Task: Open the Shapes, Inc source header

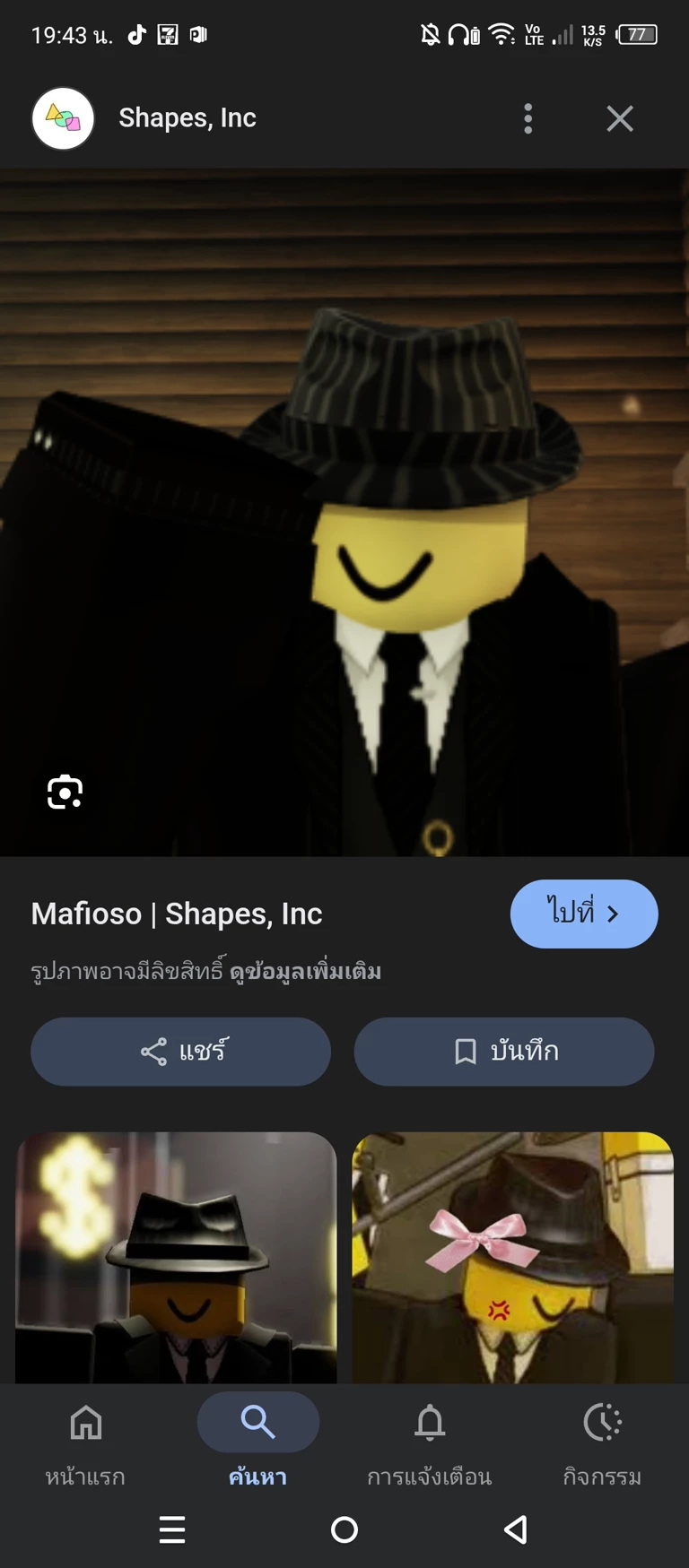Action: (x=187, y=118)
